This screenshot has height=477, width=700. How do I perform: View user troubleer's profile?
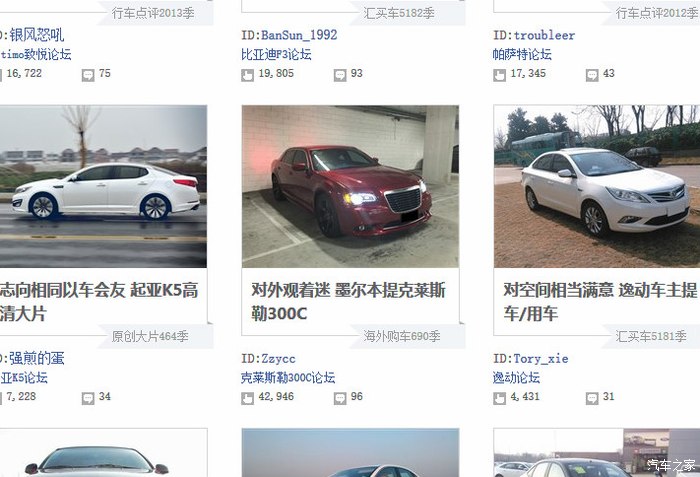544,35
